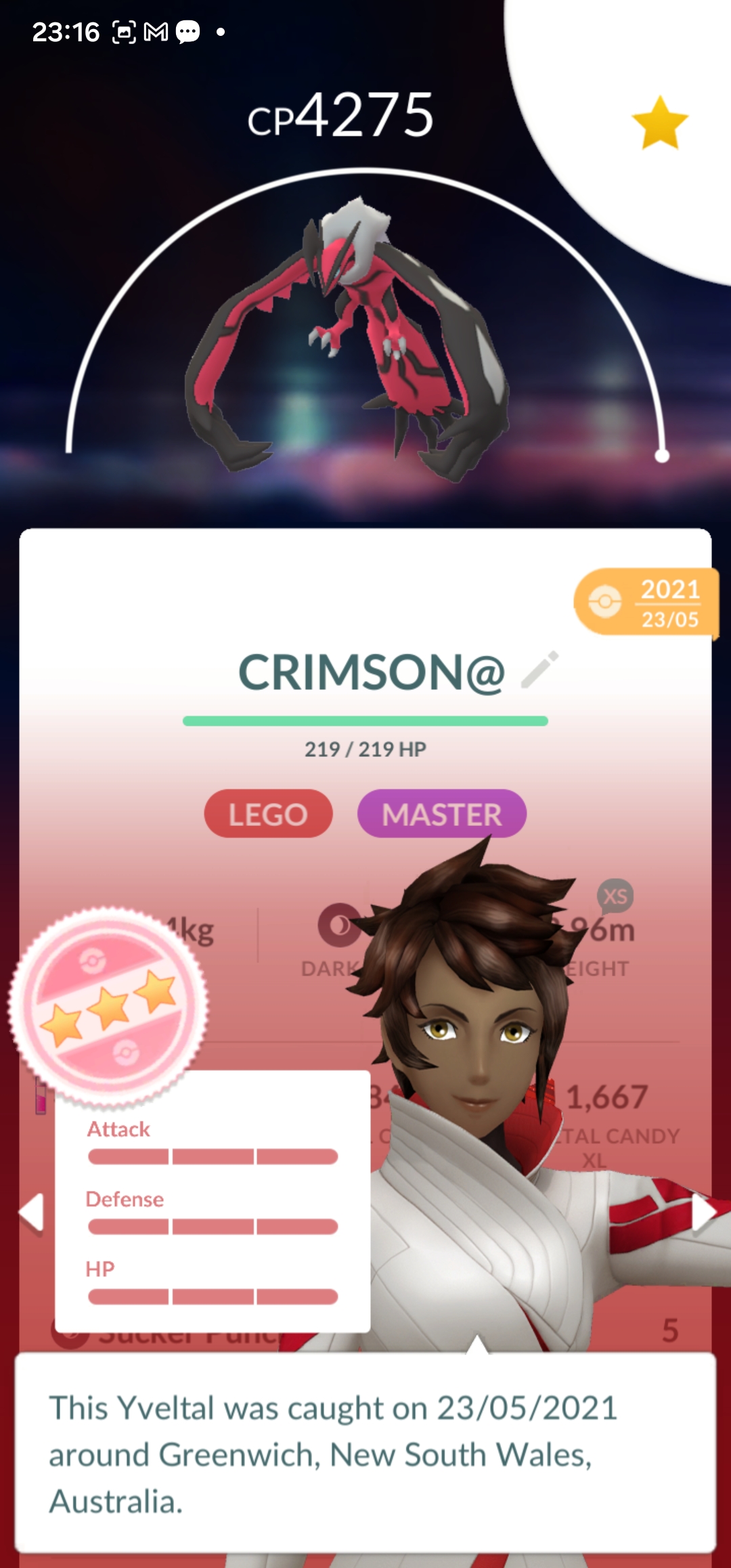Image resolution: width=731 pixels, height=1568 pixels.
Task: Go to previous Pokémon with left arrow
Action: pyautogui.click(x=32, y=1212)
